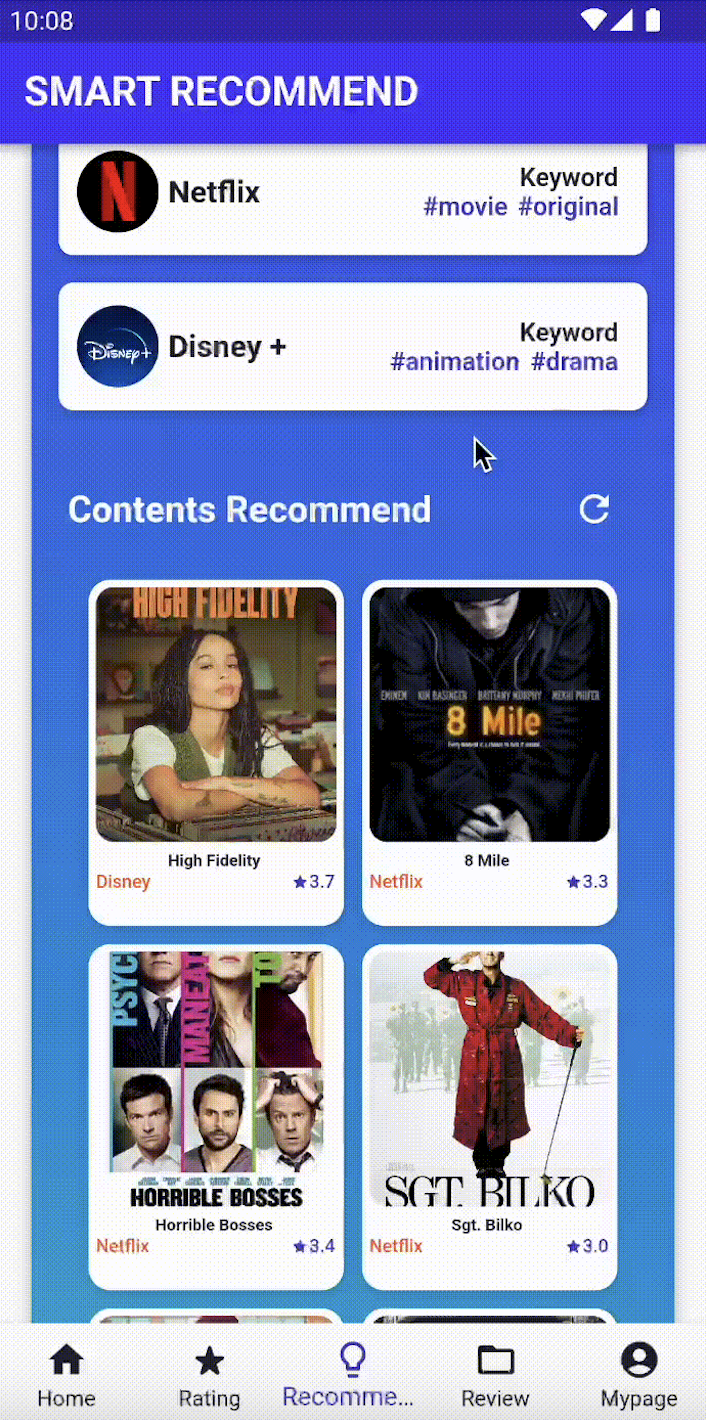Switch to the Rating tab

tap(209, 1374)
